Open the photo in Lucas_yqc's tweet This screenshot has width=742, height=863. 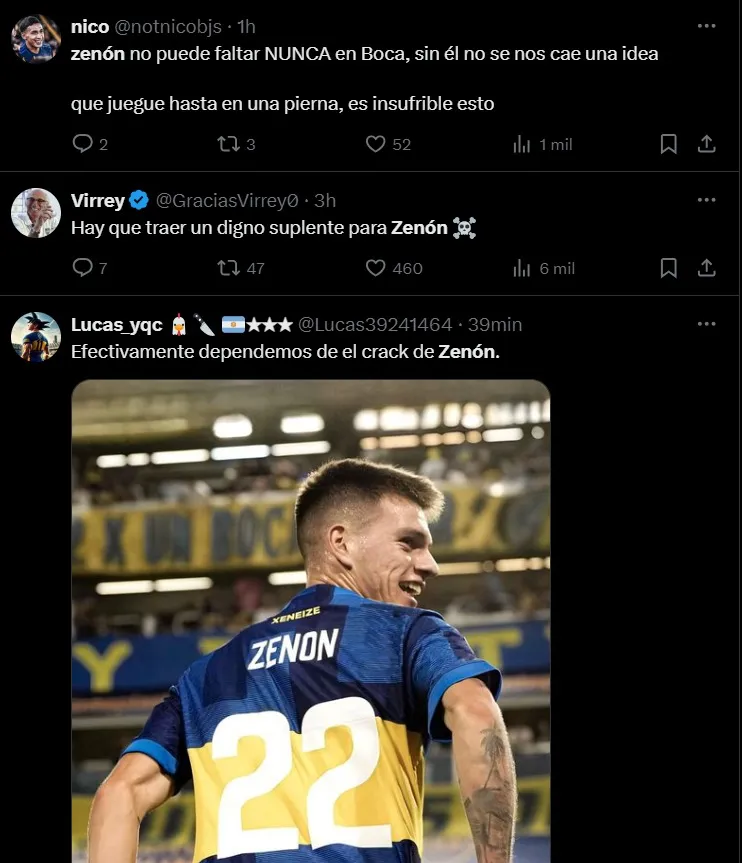click(x=311, y=620)
